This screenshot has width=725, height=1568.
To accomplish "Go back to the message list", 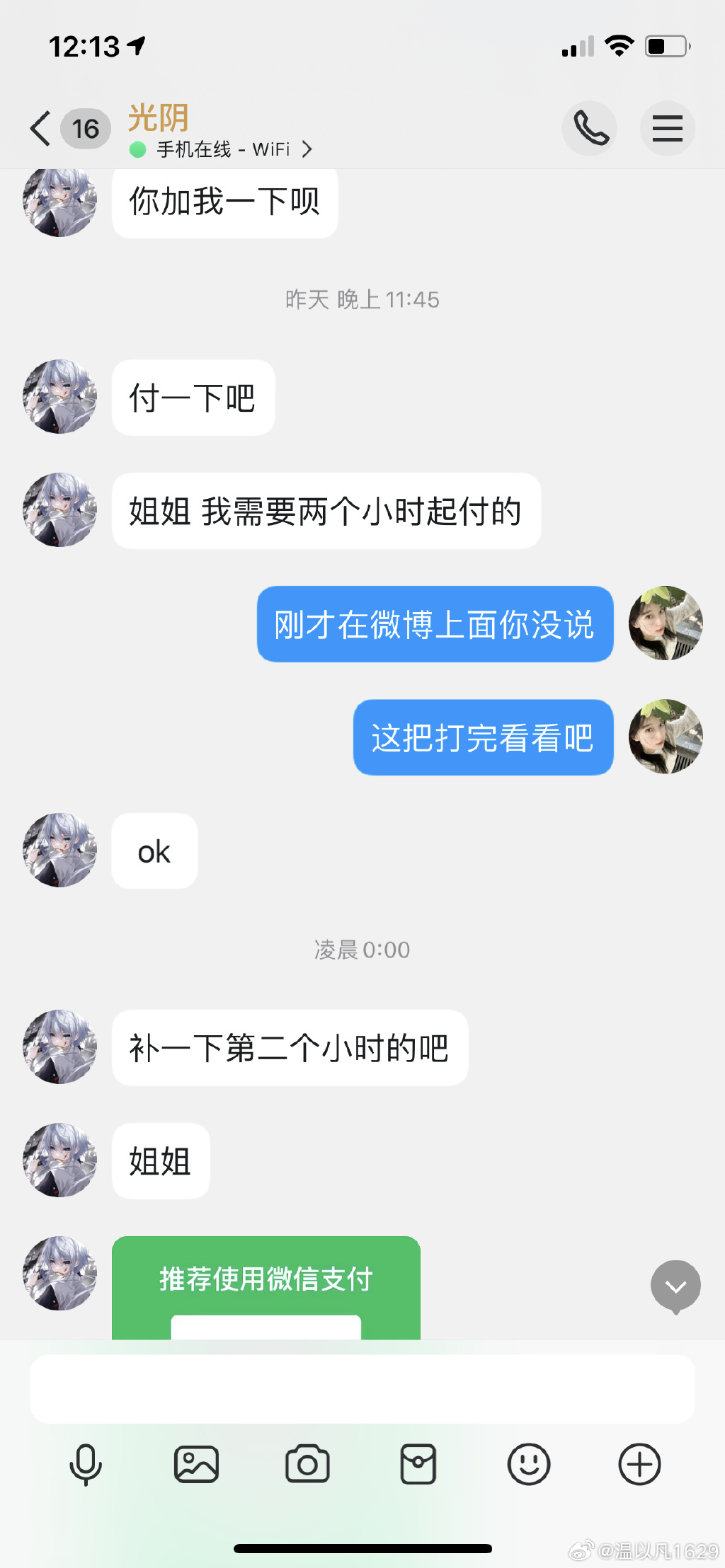I will coord(41,129).
